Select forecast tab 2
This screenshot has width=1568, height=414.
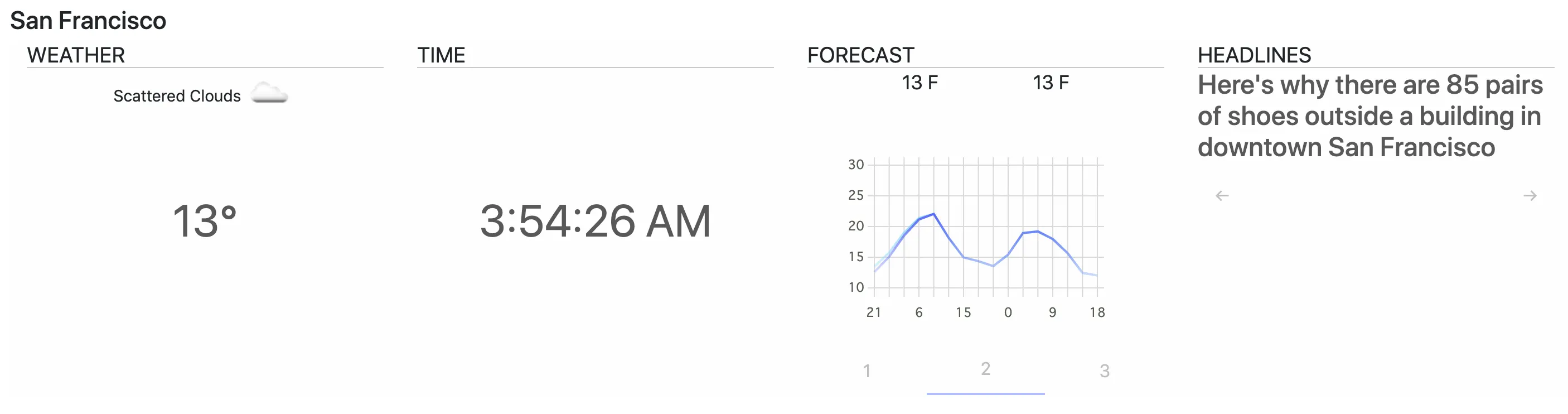(x=985, y=369)
